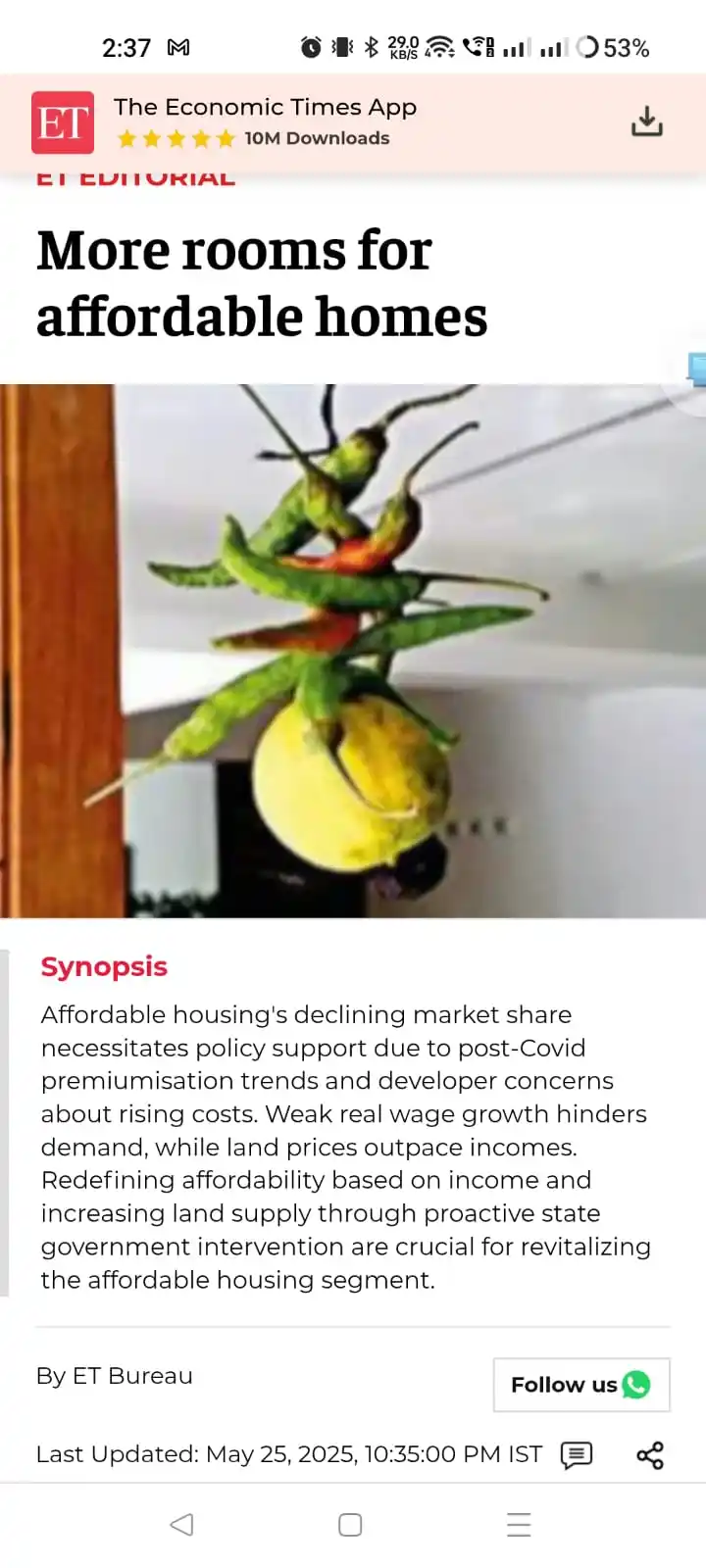
Task: Open The Economic Times App banner
Action: click(265, 122)
